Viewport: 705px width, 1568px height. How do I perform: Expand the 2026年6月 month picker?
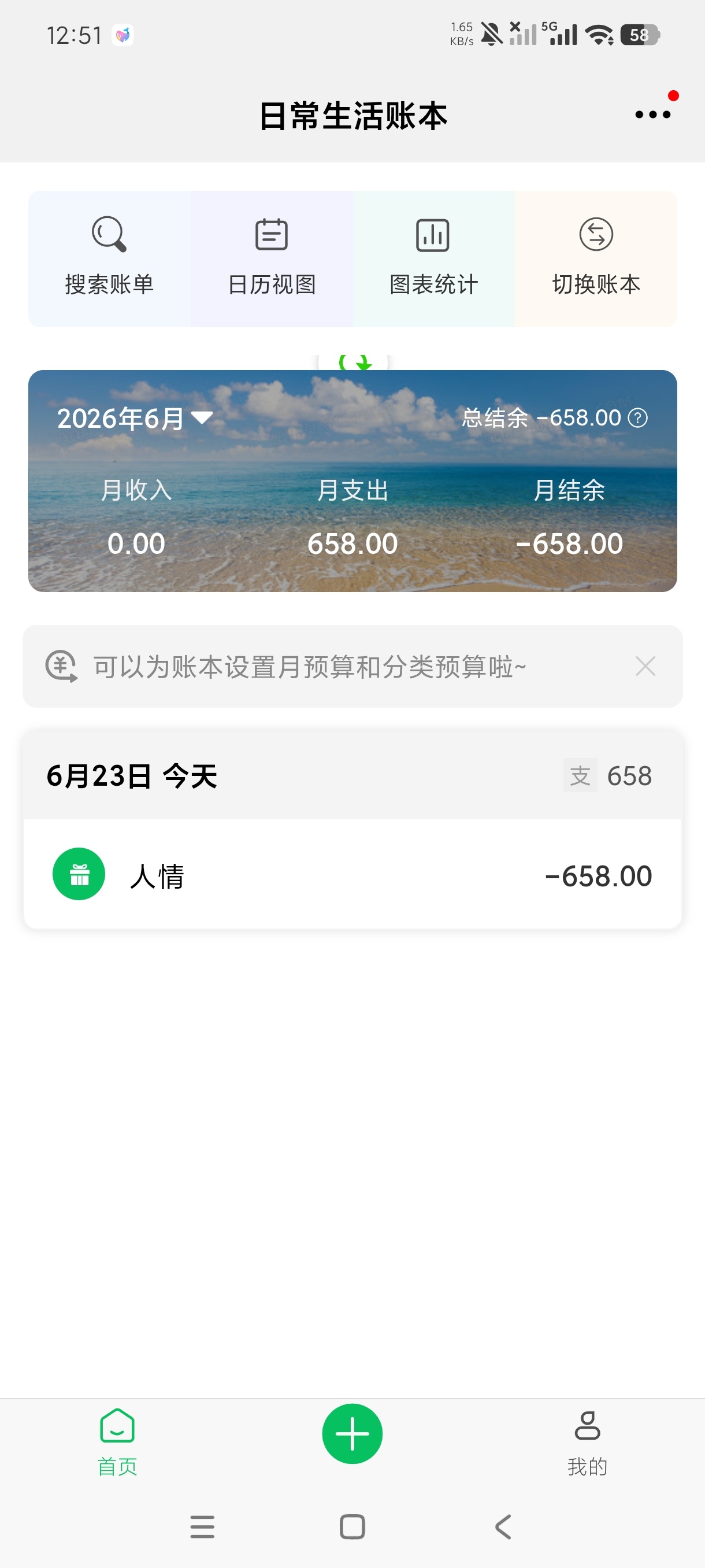(135, 418)
